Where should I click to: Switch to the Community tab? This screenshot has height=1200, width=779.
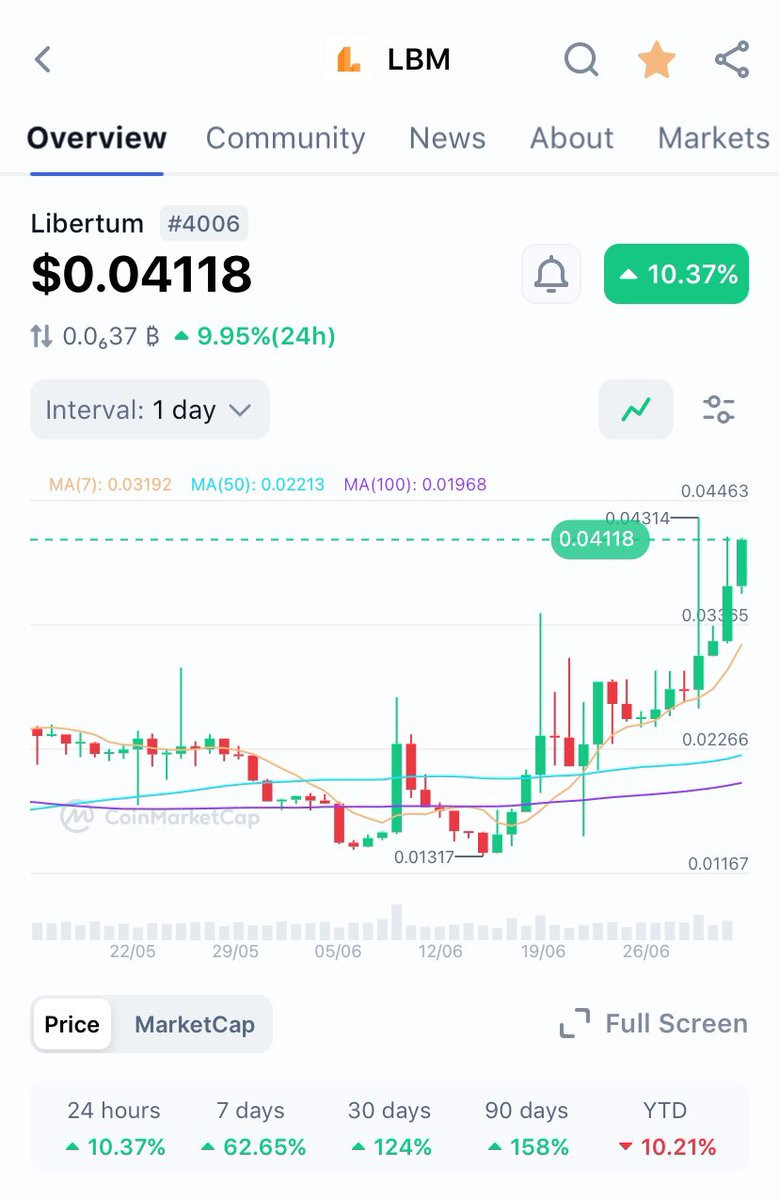(286, 138)
